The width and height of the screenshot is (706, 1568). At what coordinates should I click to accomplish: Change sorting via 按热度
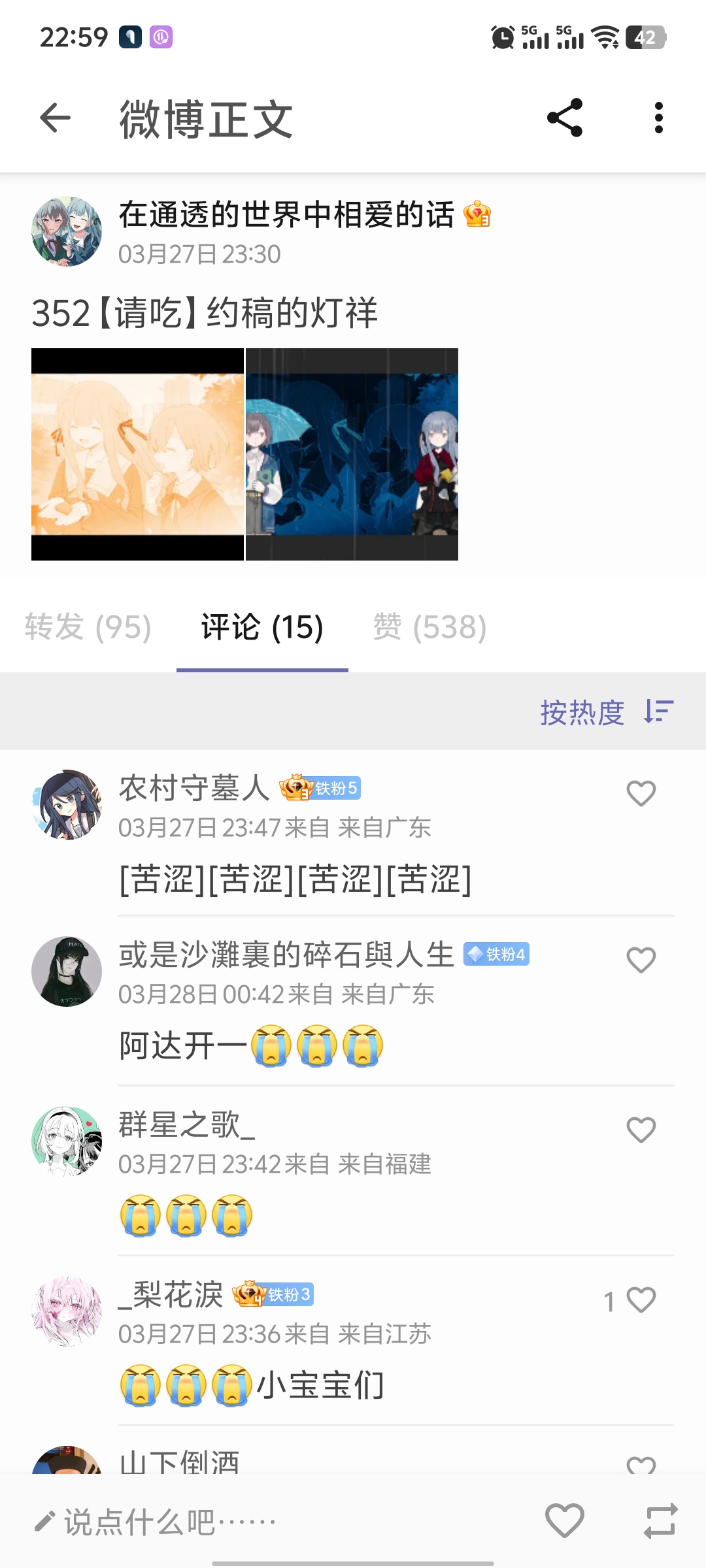coord(606,712)
